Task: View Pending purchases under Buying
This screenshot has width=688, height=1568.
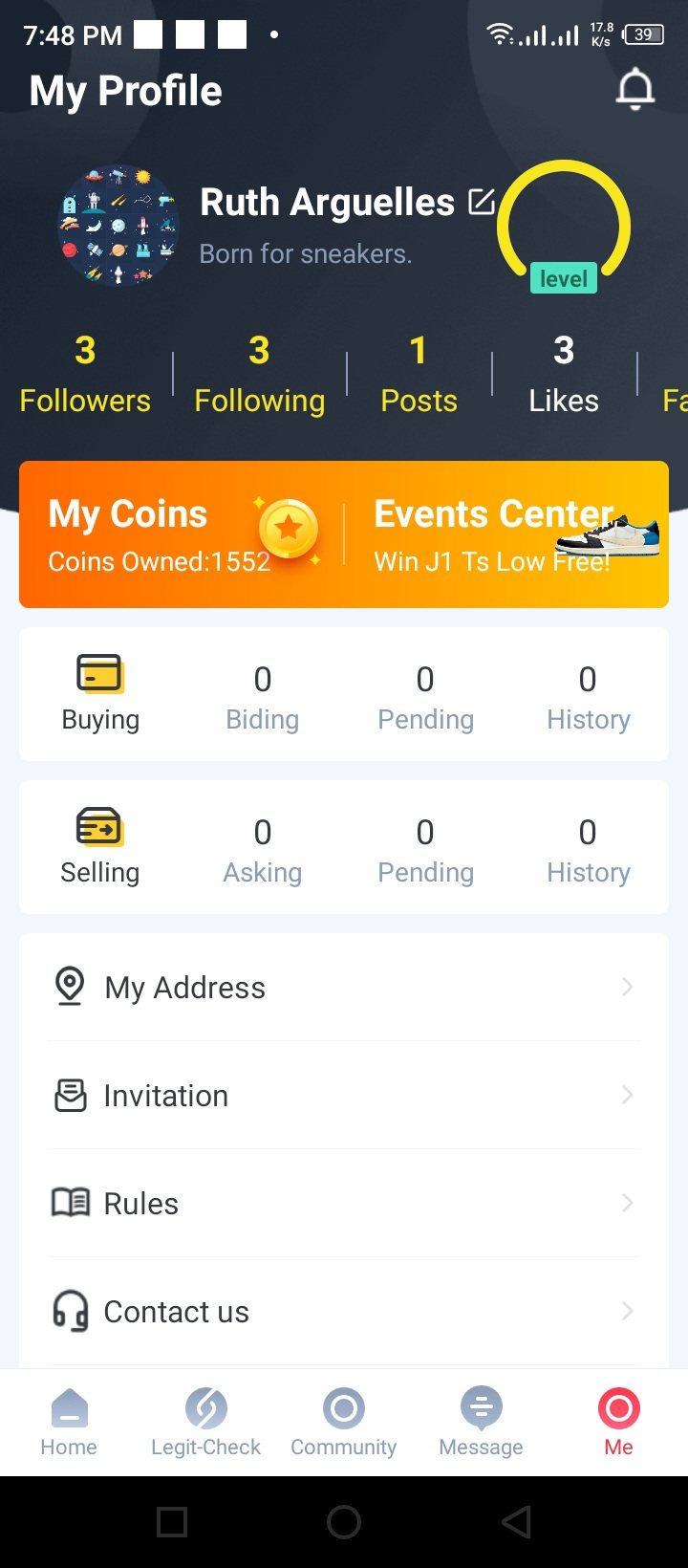Action: tap(425, 696)
